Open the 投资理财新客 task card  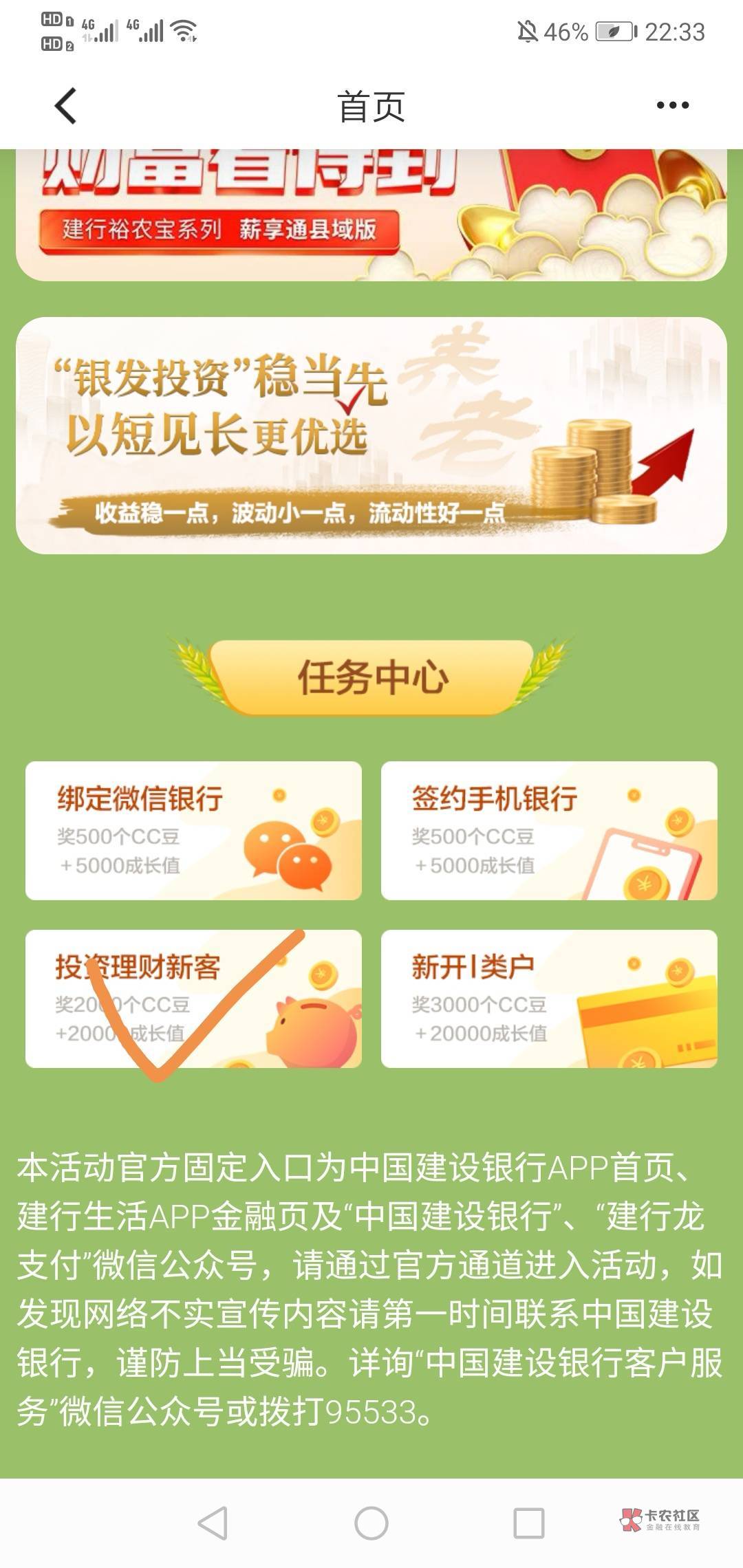point(193,999)
